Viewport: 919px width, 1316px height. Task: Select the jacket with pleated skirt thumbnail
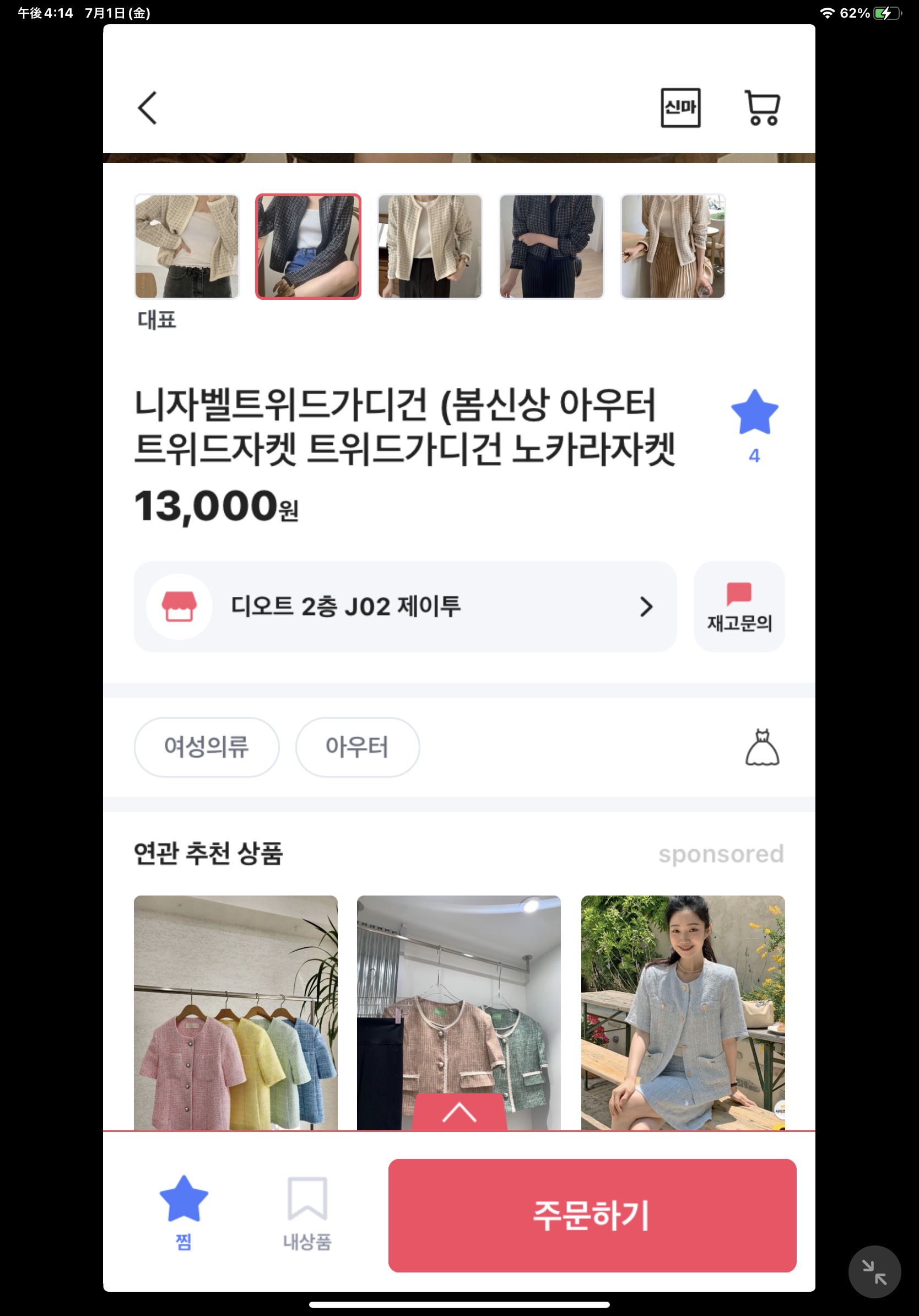(x=673, y=246)
